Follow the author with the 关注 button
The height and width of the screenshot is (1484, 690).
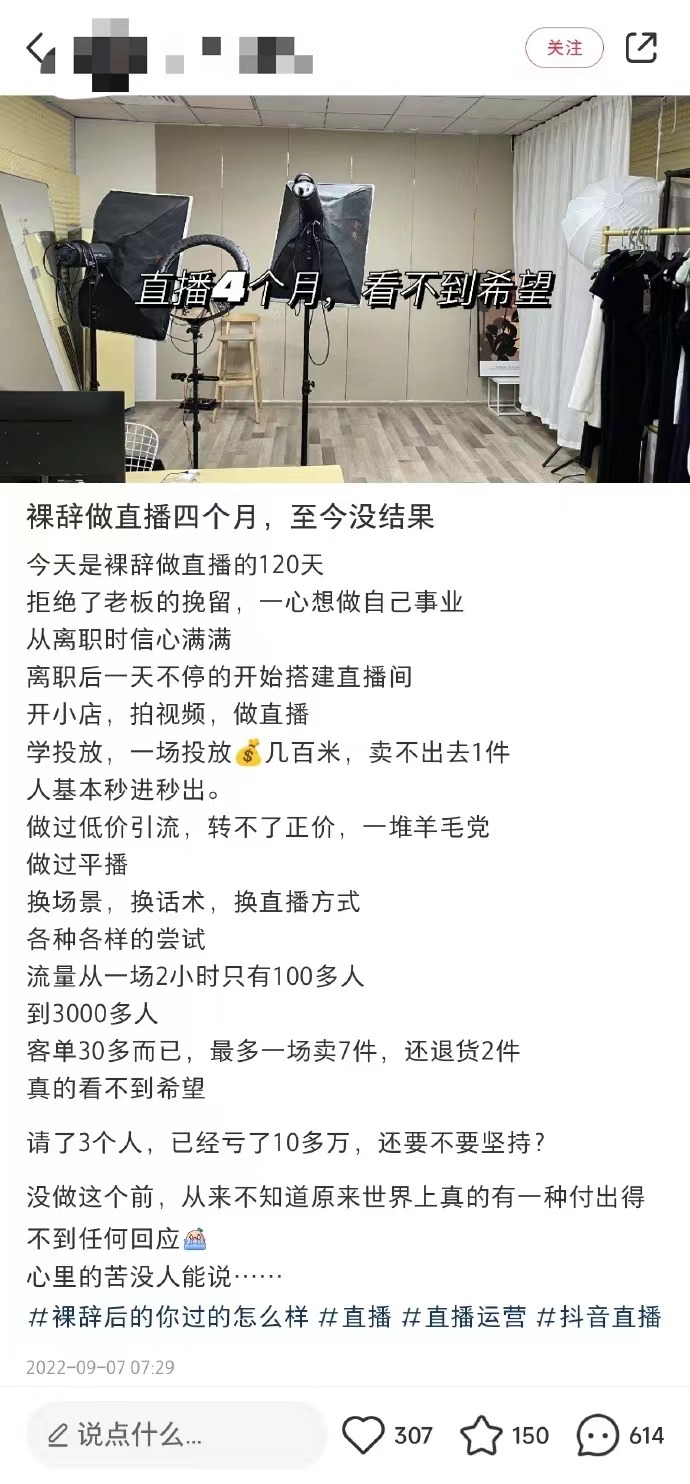[x=564, y=48]
